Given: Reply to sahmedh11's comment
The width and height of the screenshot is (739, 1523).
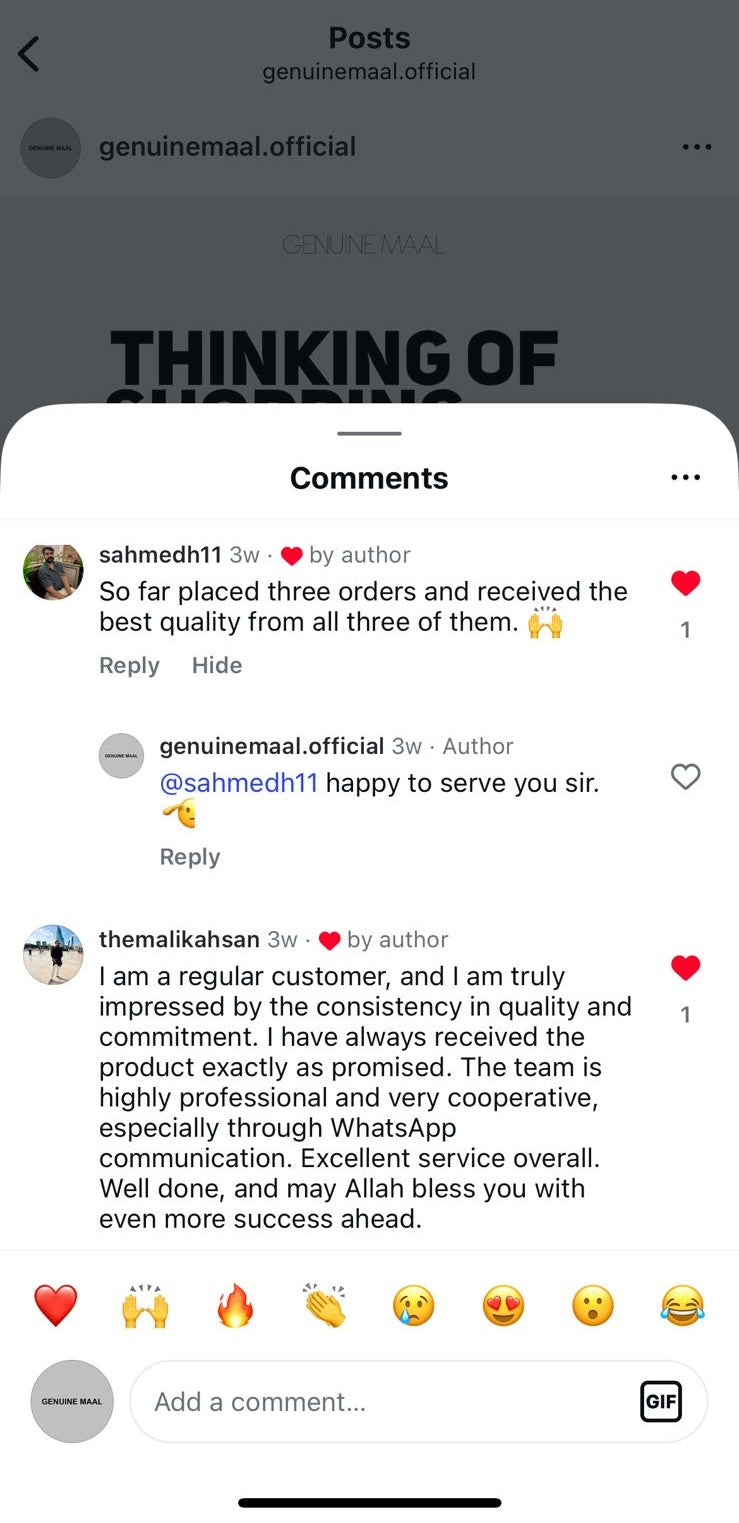Looking at the screenshot, I should point(129,666).
